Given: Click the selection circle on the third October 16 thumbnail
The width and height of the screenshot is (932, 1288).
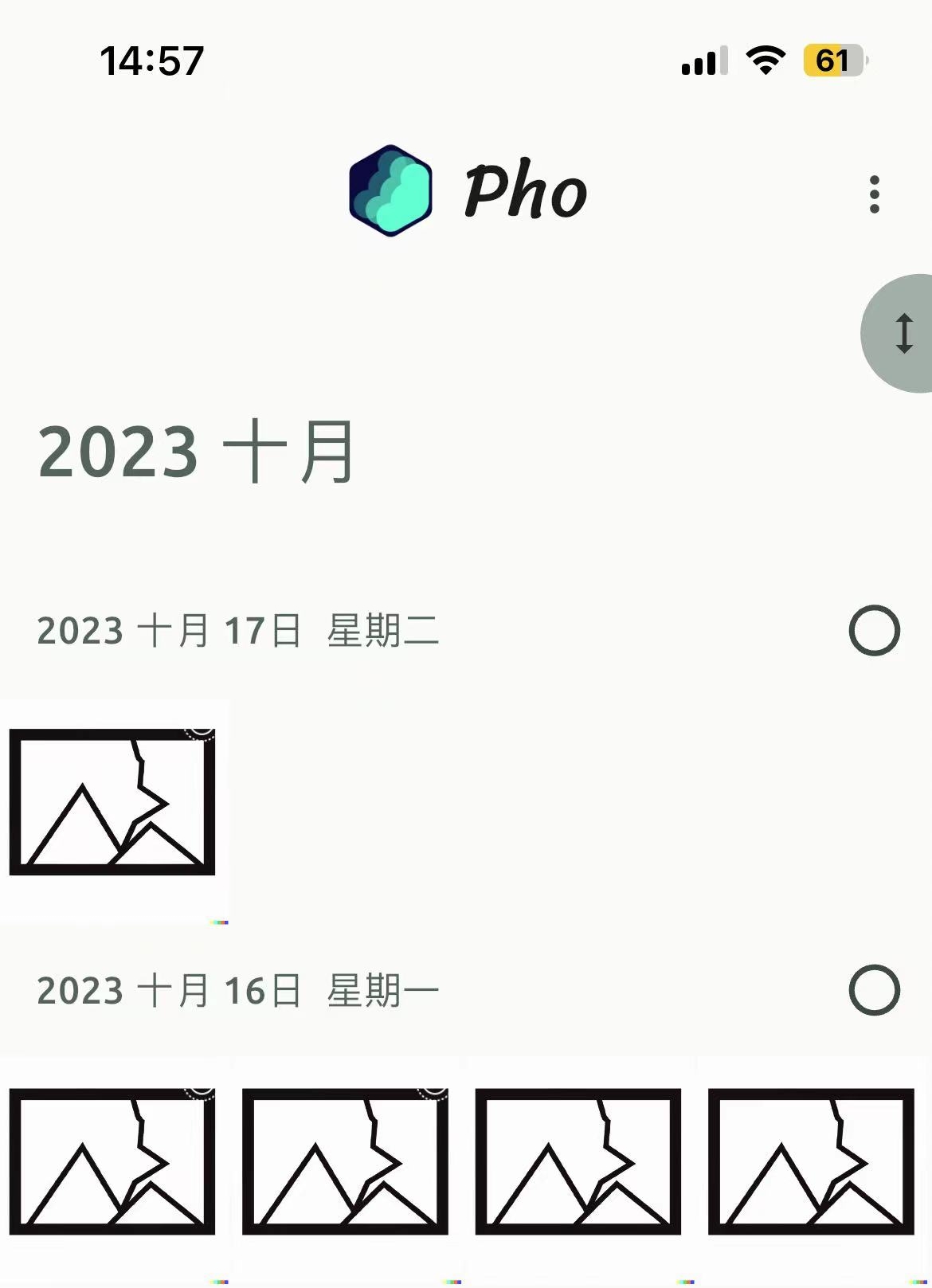Looking at the screenshot, I should [668, 1094].
